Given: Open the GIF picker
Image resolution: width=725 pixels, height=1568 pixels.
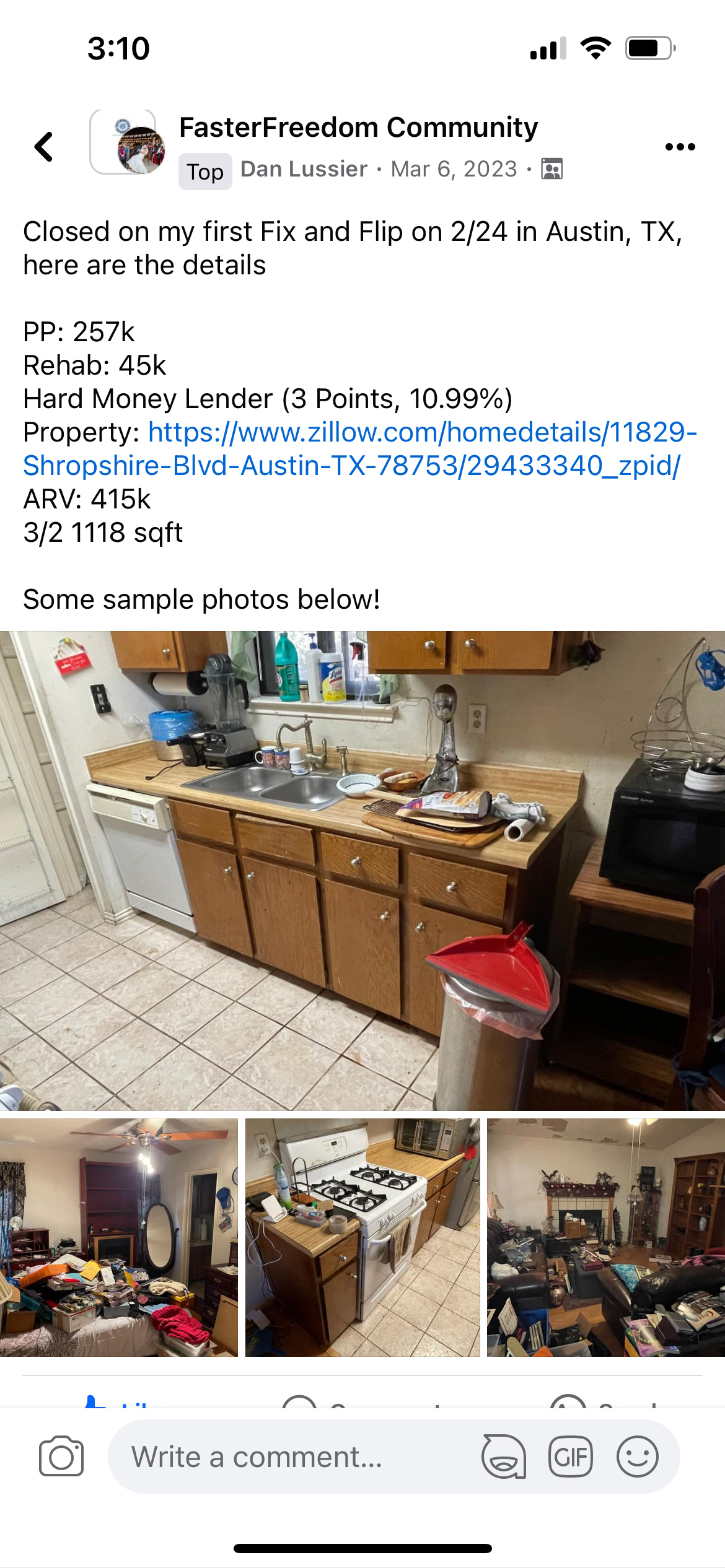Looking at the screenshot, I should [x=571, y=1457].
